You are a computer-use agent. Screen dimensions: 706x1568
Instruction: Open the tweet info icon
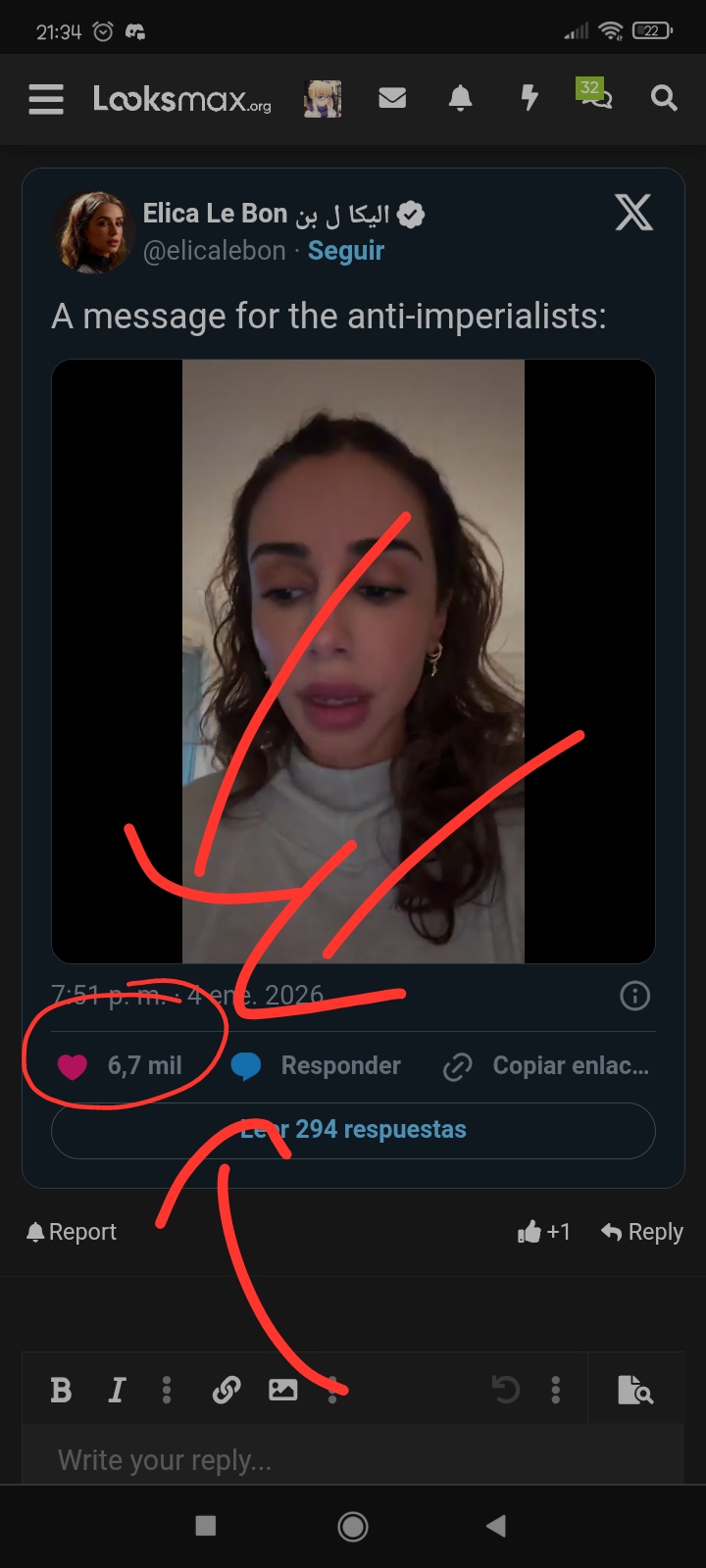coord(635,997)
